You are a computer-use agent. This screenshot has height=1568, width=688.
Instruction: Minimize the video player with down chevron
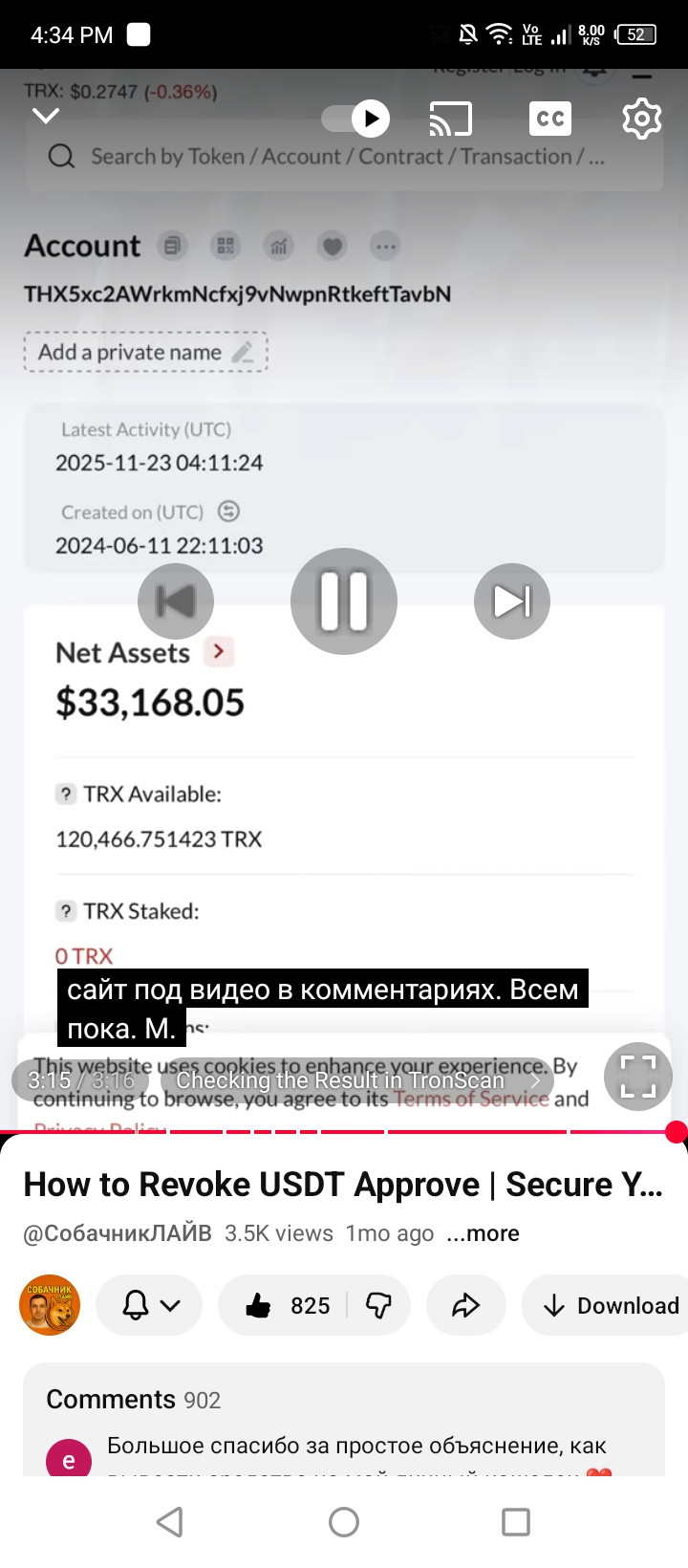pyautogui.click(x=46, y=117)
